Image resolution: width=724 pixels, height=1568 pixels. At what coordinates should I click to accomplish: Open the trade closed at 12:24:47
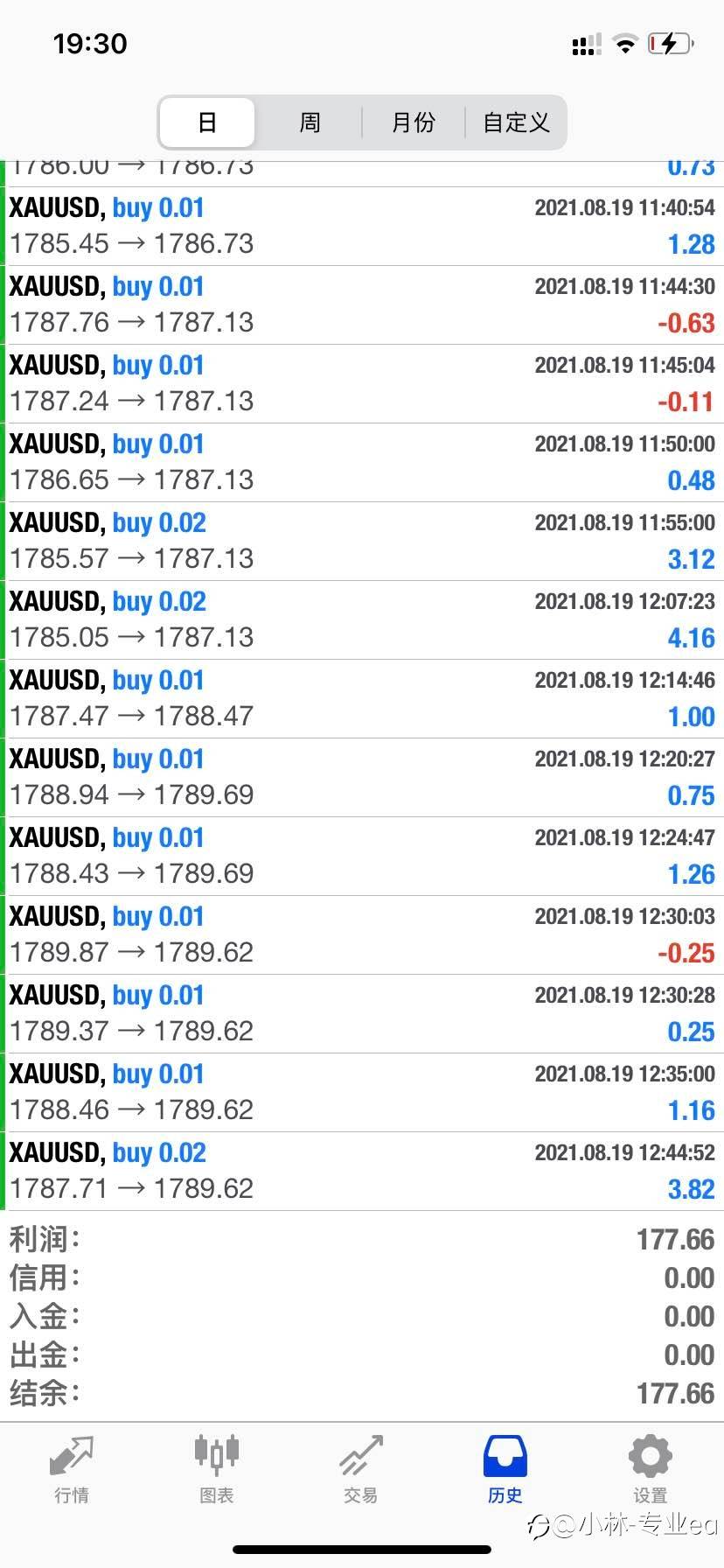[x=362, y=857]
